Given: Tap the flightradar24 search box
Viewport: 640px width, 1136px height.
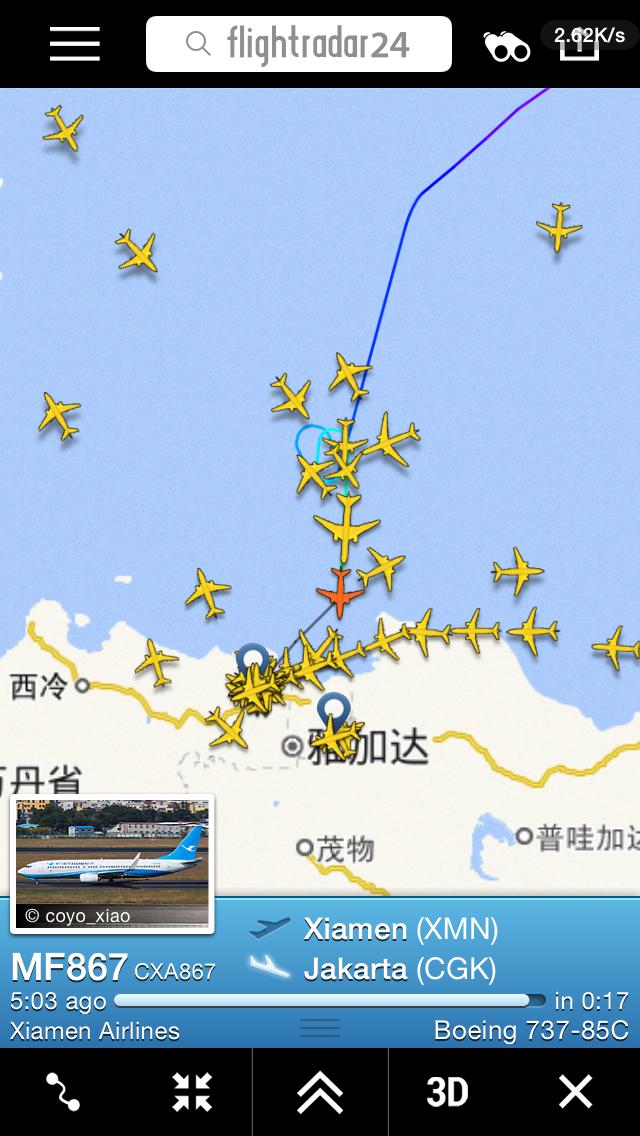Looking at the screenshot, I should pyautogui.click(x=298, y=44).
